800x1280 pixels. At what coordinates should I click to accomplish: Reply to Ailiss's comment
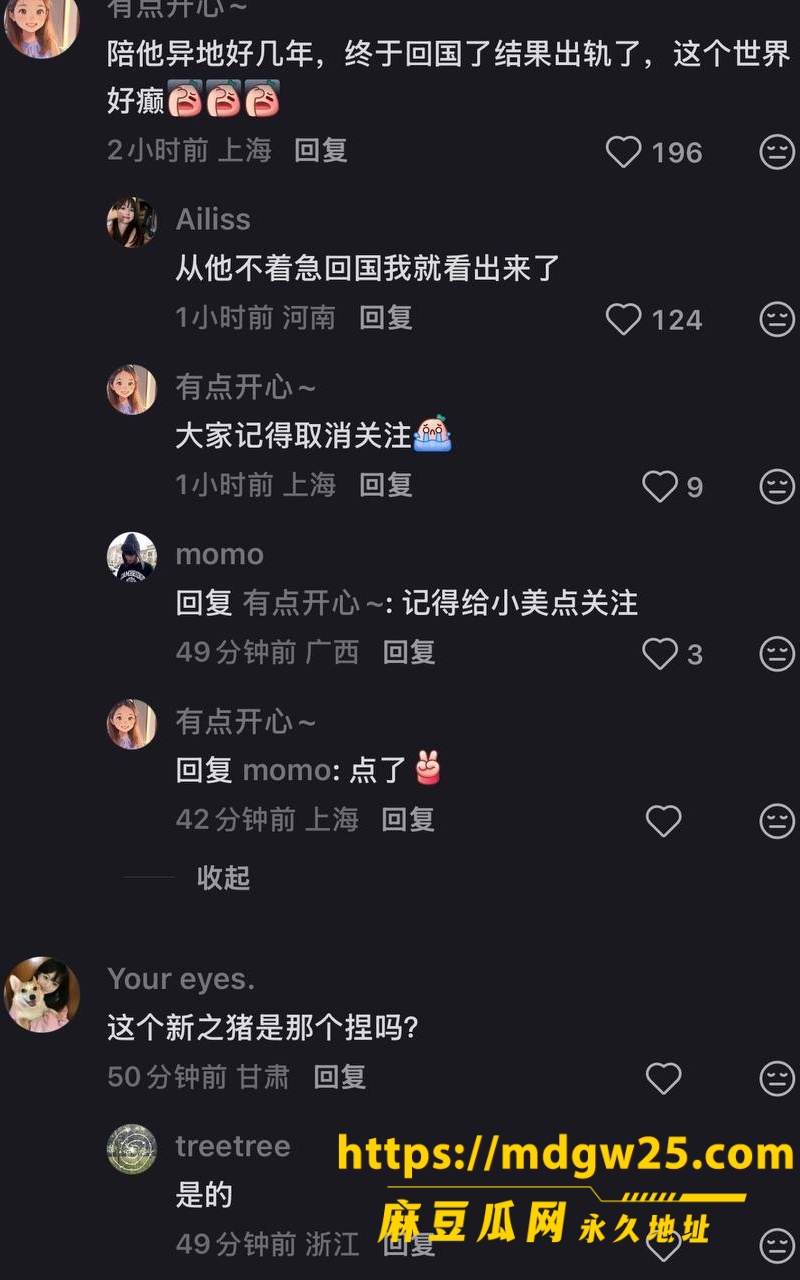(x=386, y=318)
